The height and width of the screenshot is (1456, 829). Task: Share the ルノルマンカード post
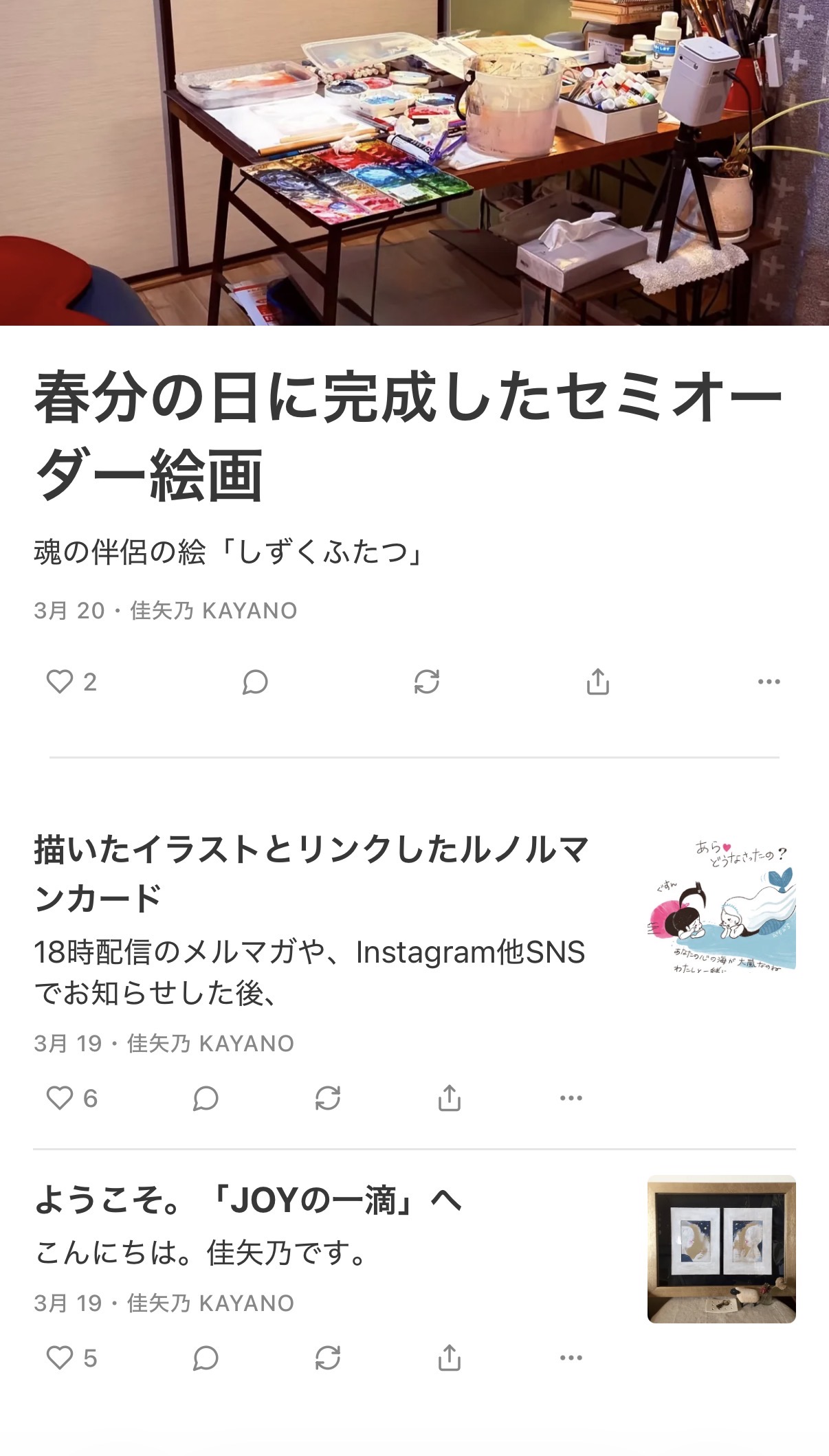click(x=449, y=1098)
